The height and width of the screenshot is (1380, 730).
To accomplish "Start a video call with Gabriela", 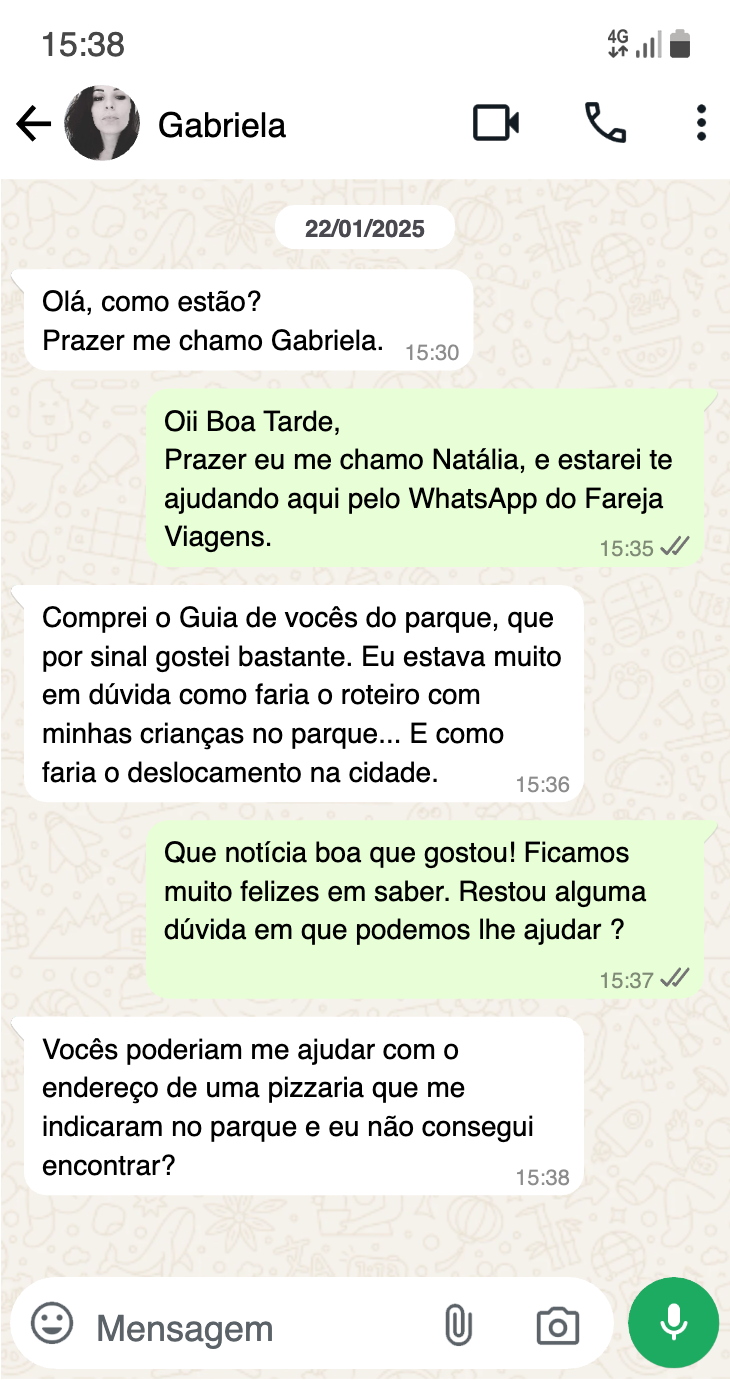I will tap(496, 123).
